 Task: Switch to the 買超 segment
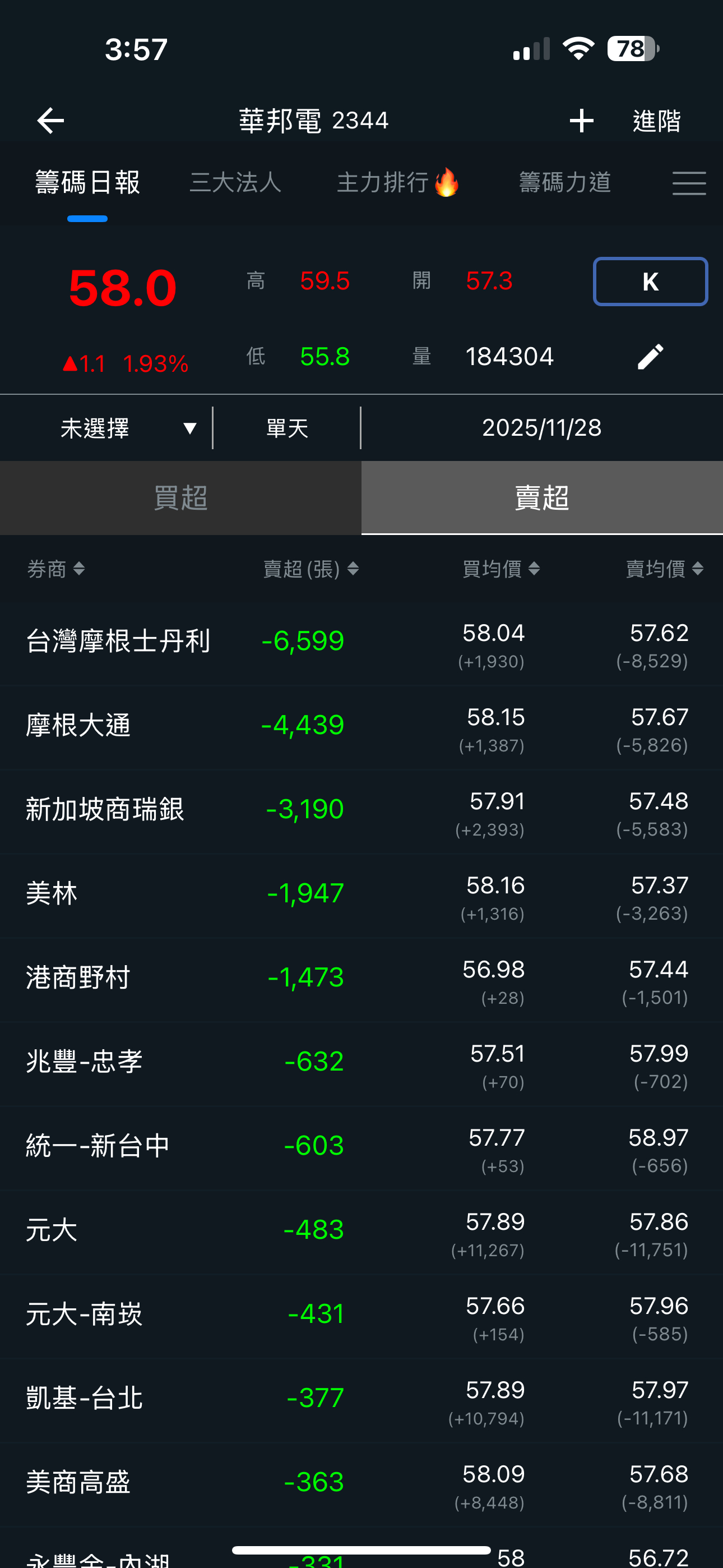click(180, 498)
